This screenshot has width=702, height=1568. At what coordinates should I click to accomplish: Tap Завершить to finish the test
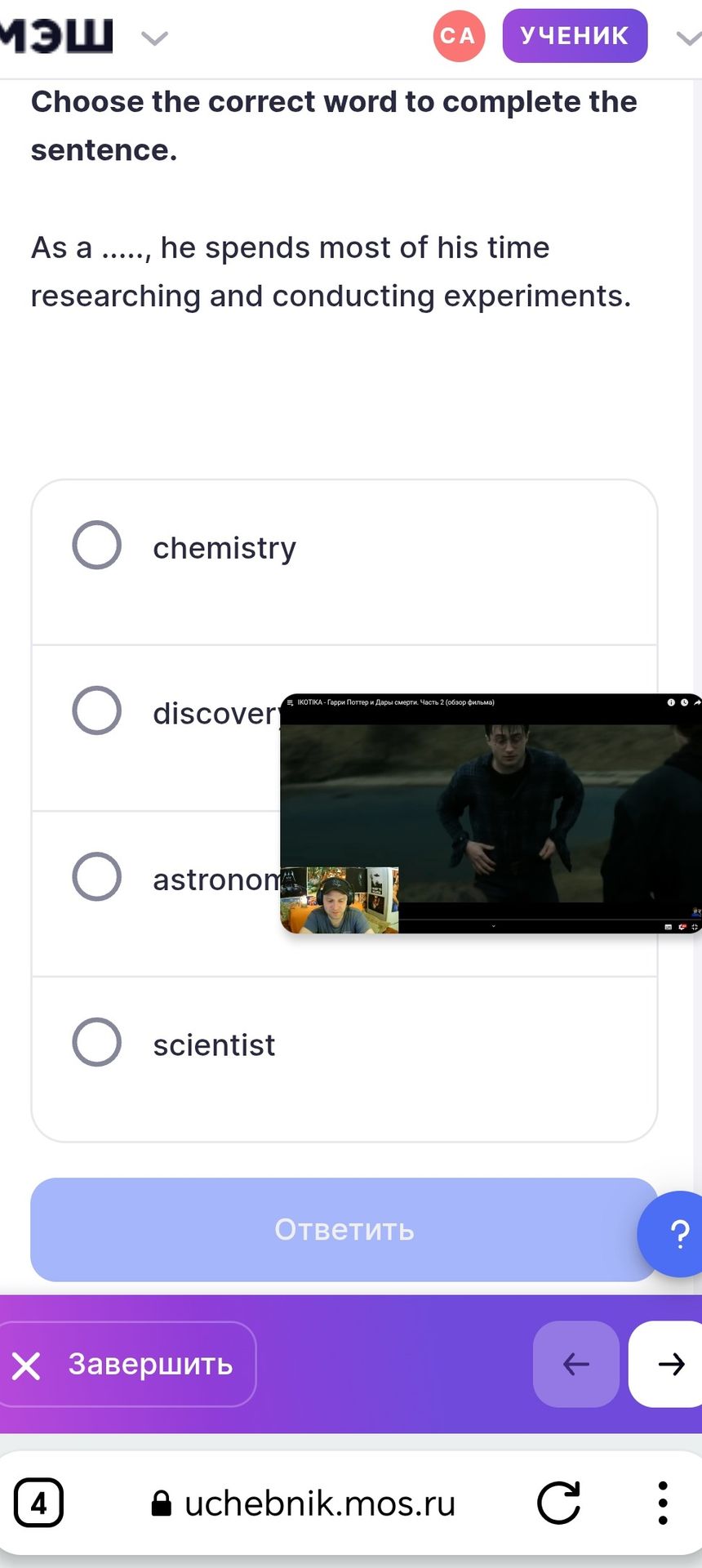pyautogui.click(x=127, y=1364)
